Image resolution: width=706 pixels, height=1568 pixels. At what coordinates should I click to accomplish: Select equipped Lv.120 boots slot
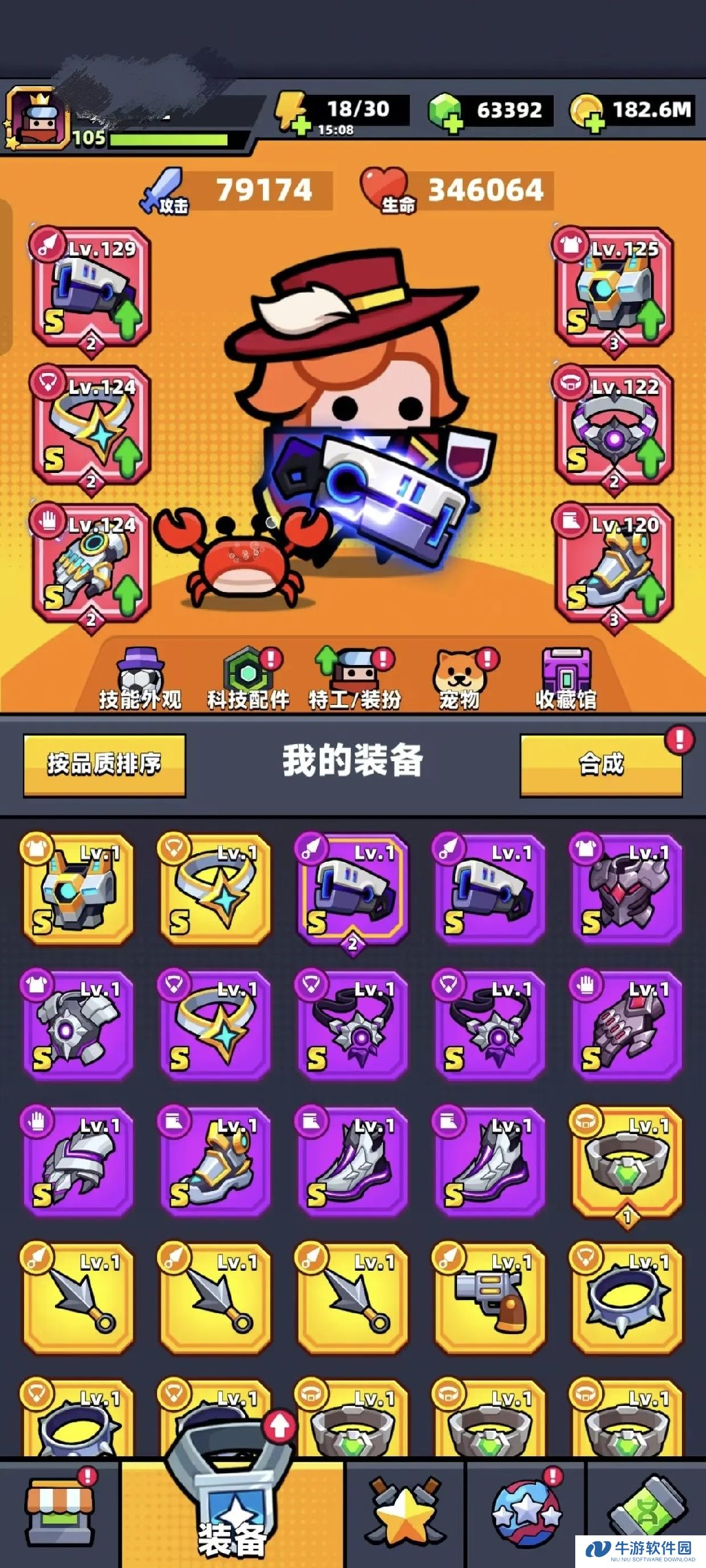pyautogui.click(x=614, y=563)
